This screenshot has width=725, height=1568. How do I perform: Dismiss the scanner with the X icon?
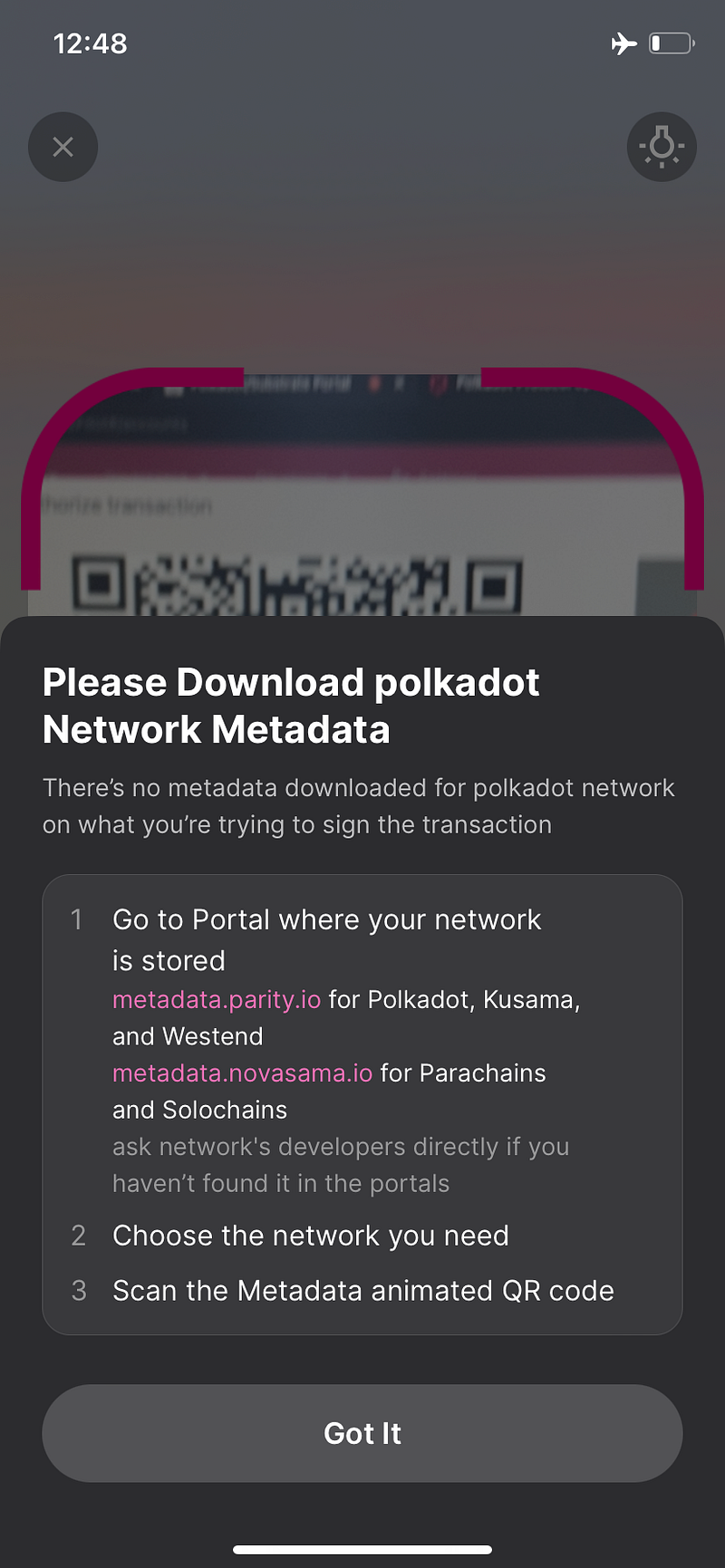63,147
